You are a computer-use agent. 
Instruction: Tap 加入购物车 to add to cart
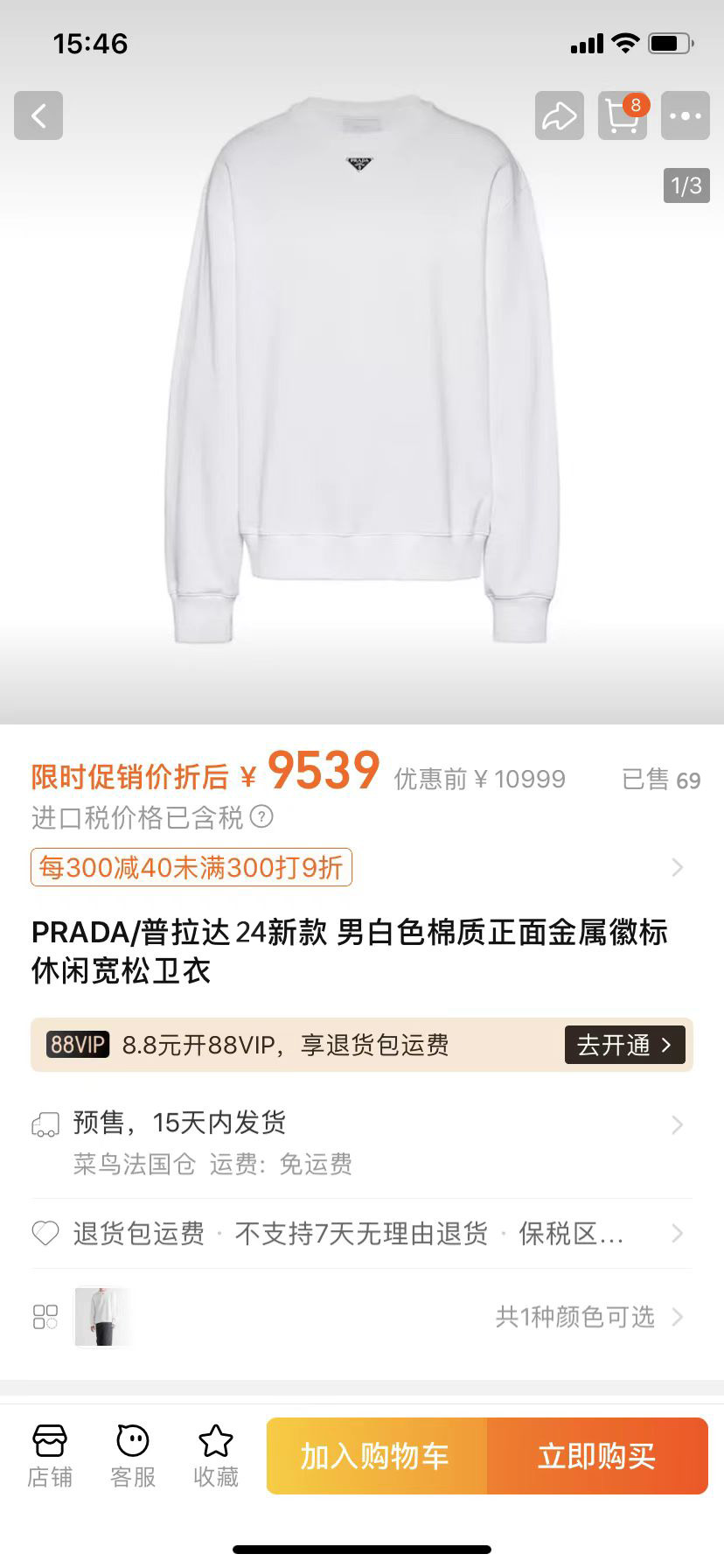coord(376,1456)
